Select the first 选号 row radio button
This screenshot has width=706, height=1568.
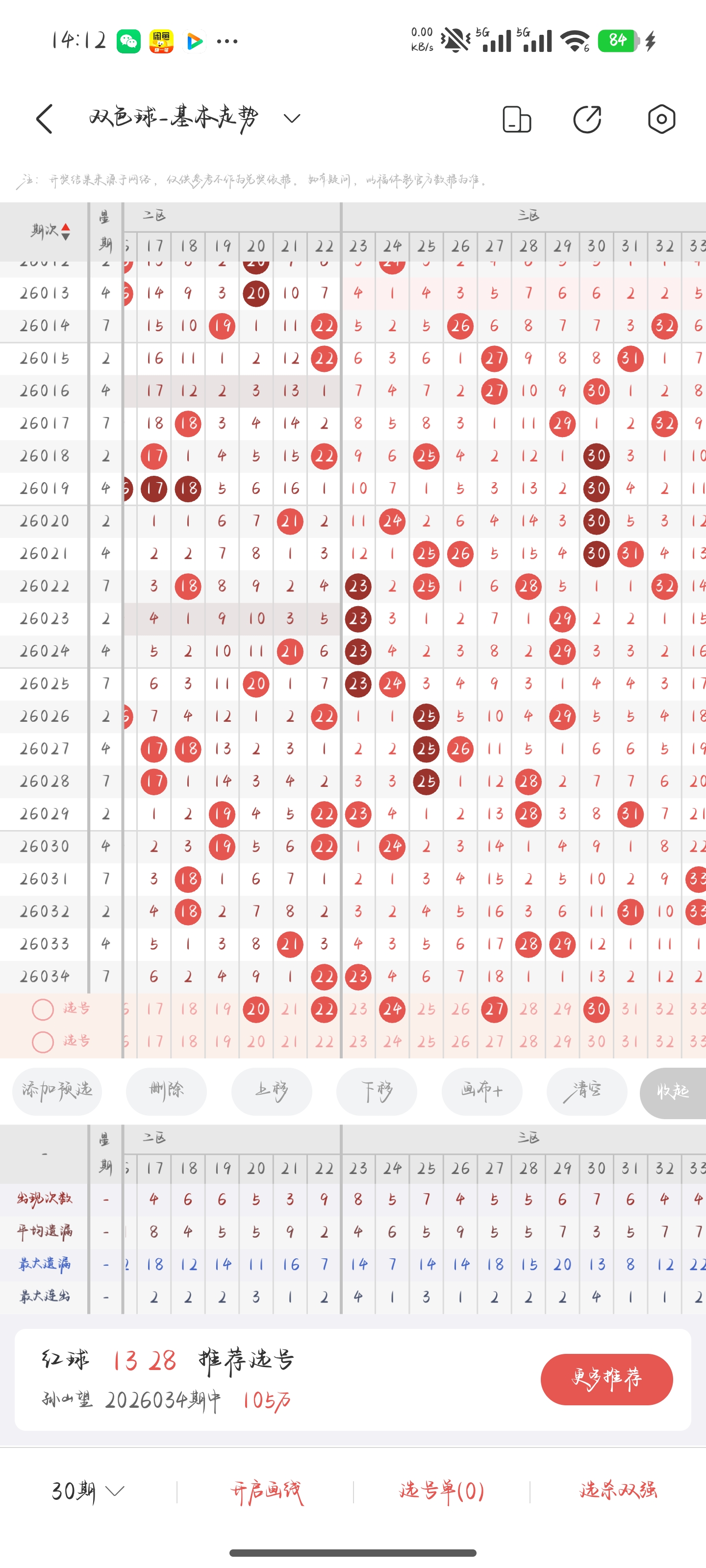(43, 1009)
